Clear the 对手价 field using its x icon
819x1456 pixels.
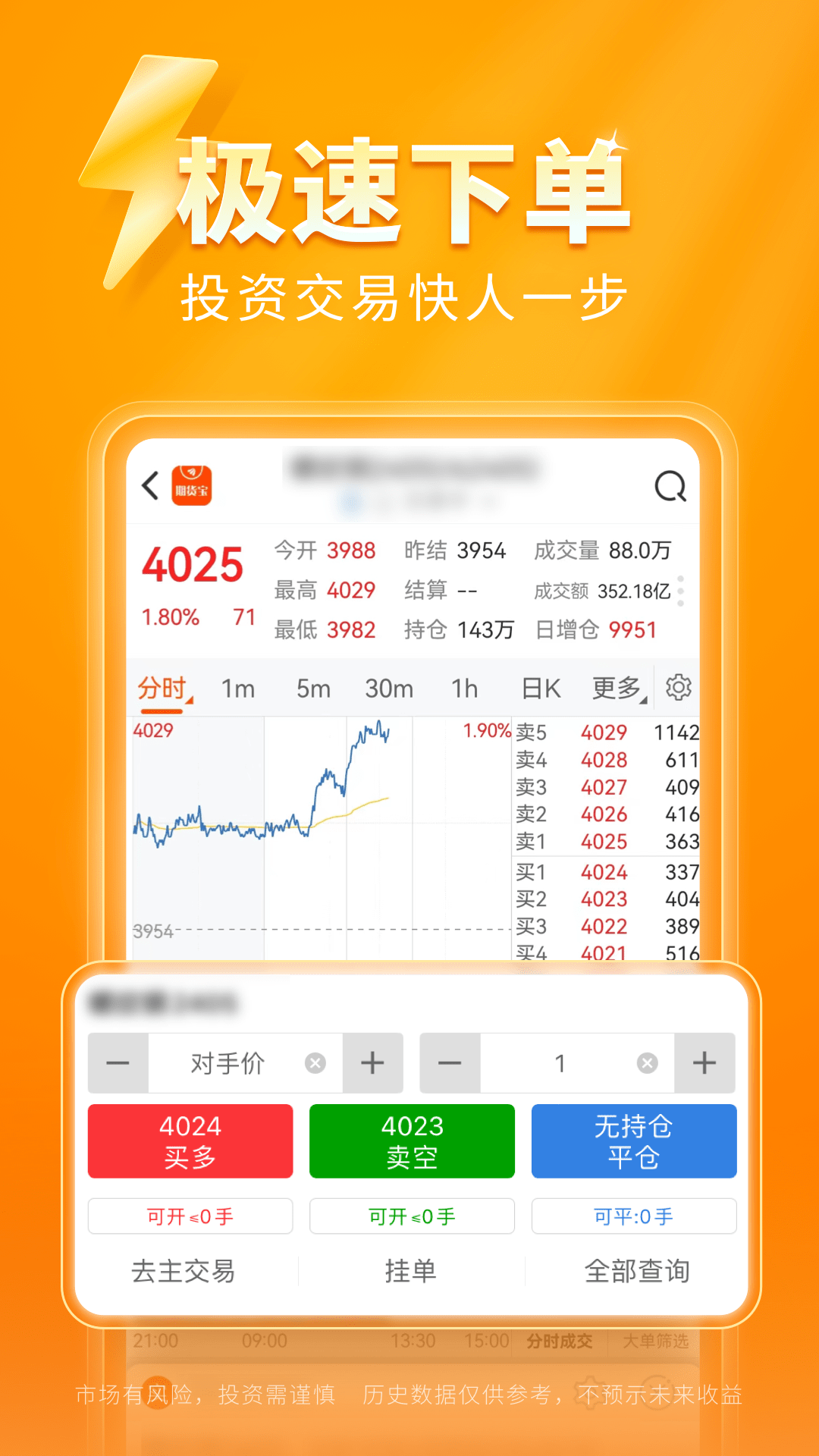pyautogui.click(x=316, y=1062)
